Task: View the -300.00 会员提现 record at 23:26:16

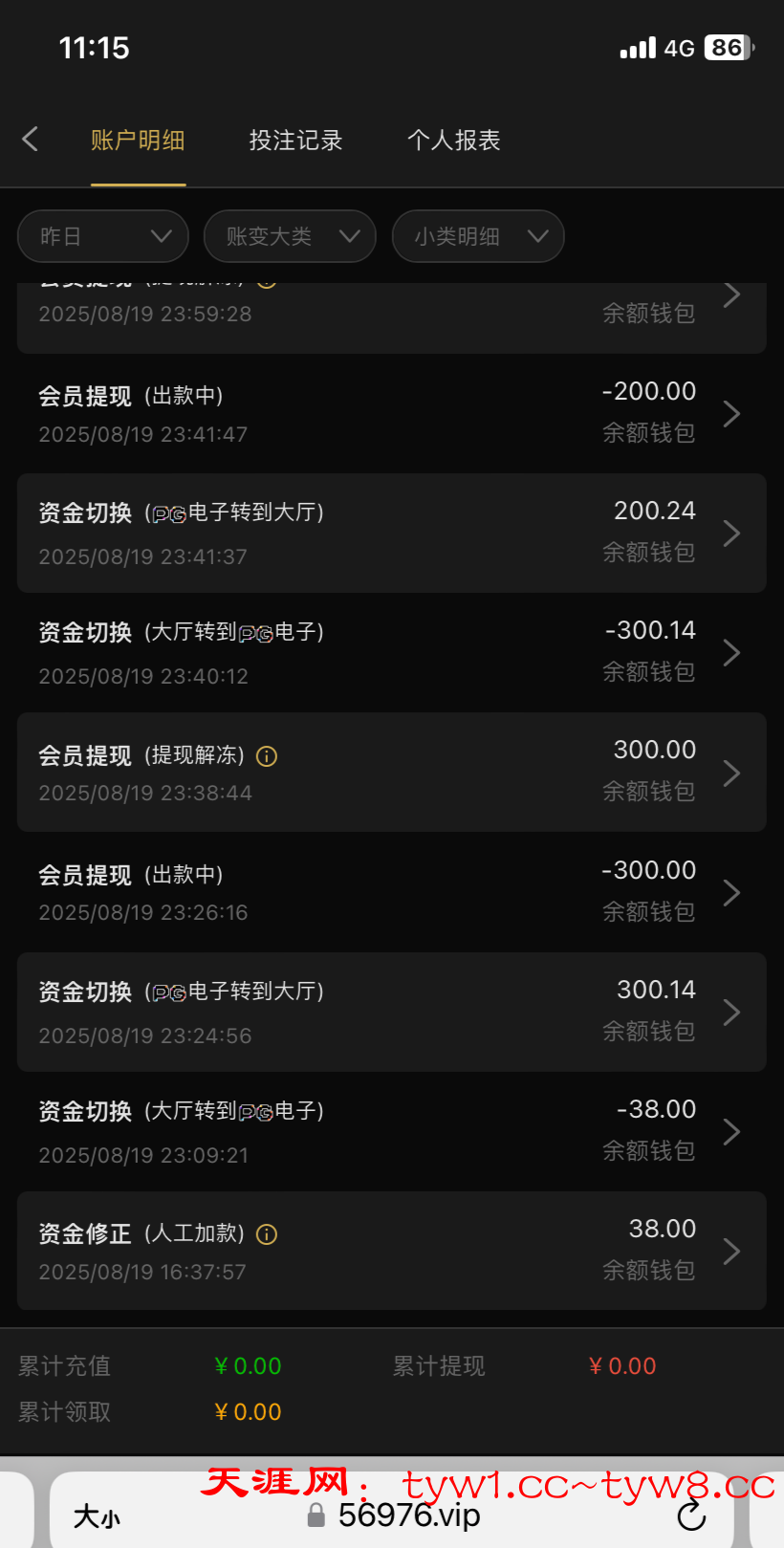Action: click(391, 892)
